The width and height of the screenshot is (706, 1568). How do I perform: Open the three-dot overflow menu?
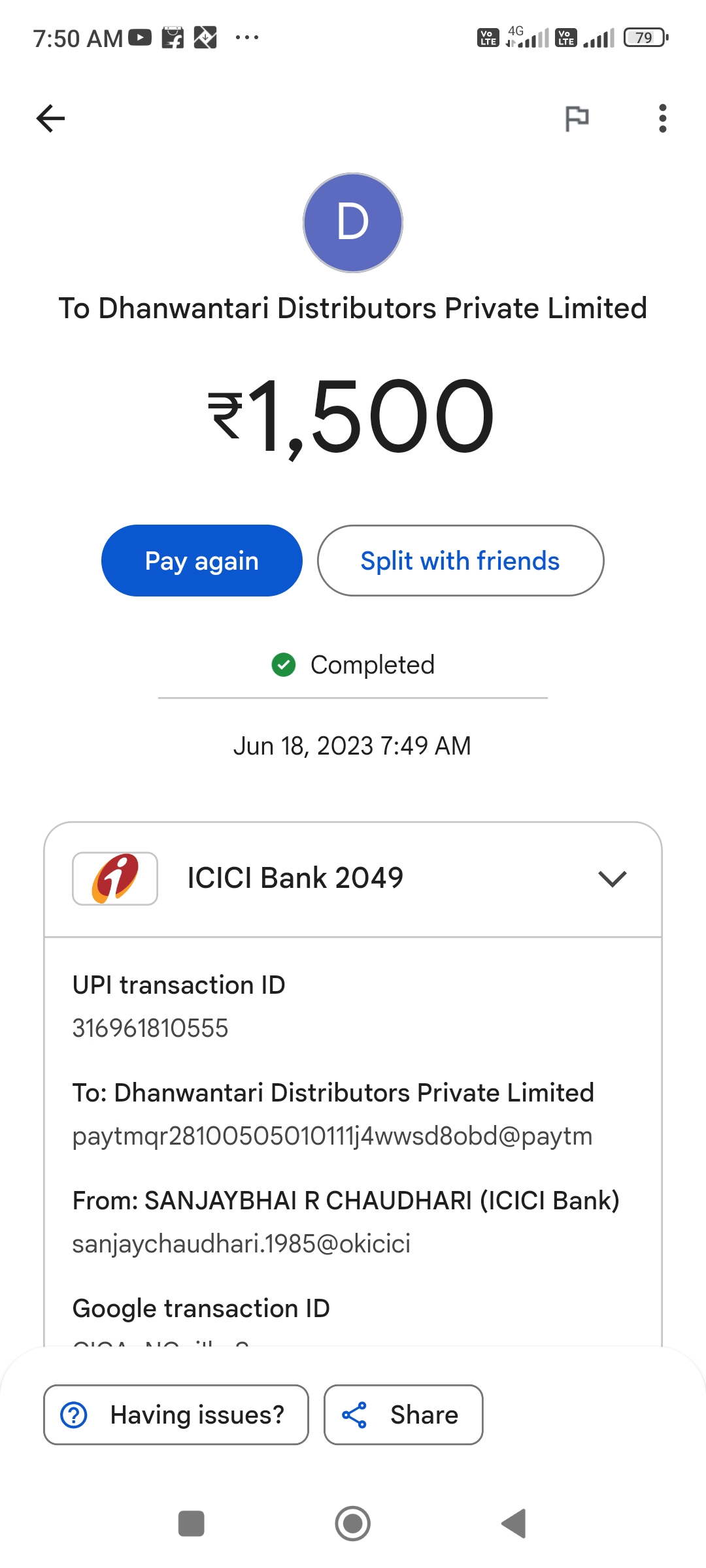pyautogui.click(x=662, y=118)
